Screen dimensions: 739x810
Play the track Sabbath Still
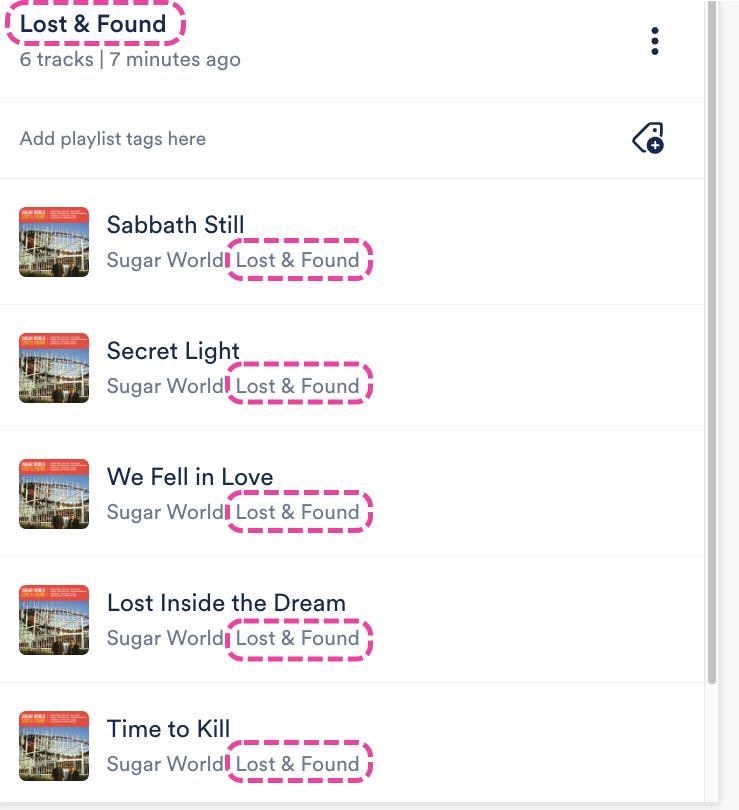[175, 225]
